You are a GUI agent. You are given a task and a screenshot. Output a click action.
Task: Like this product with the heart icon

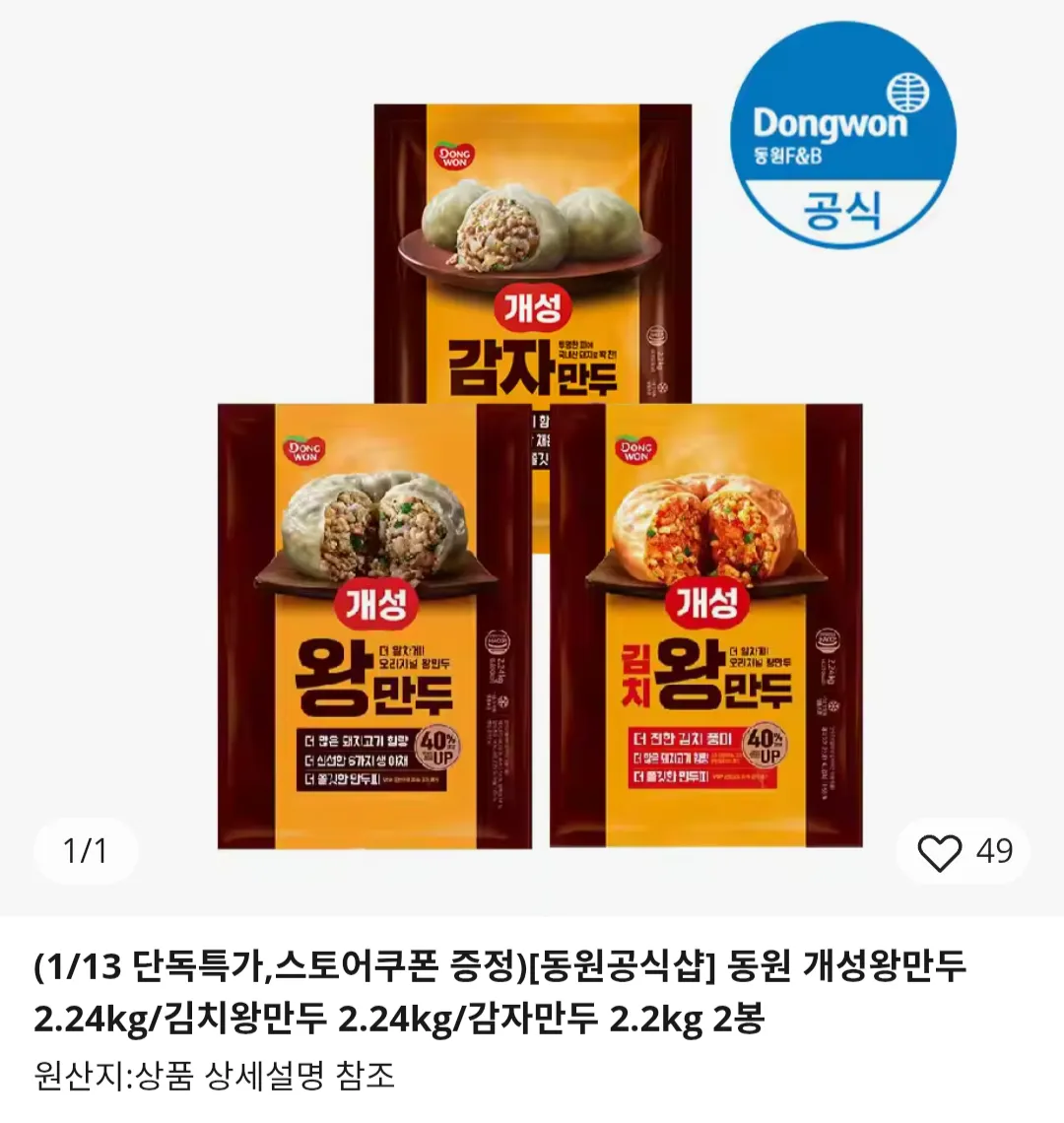coord(939,852)
